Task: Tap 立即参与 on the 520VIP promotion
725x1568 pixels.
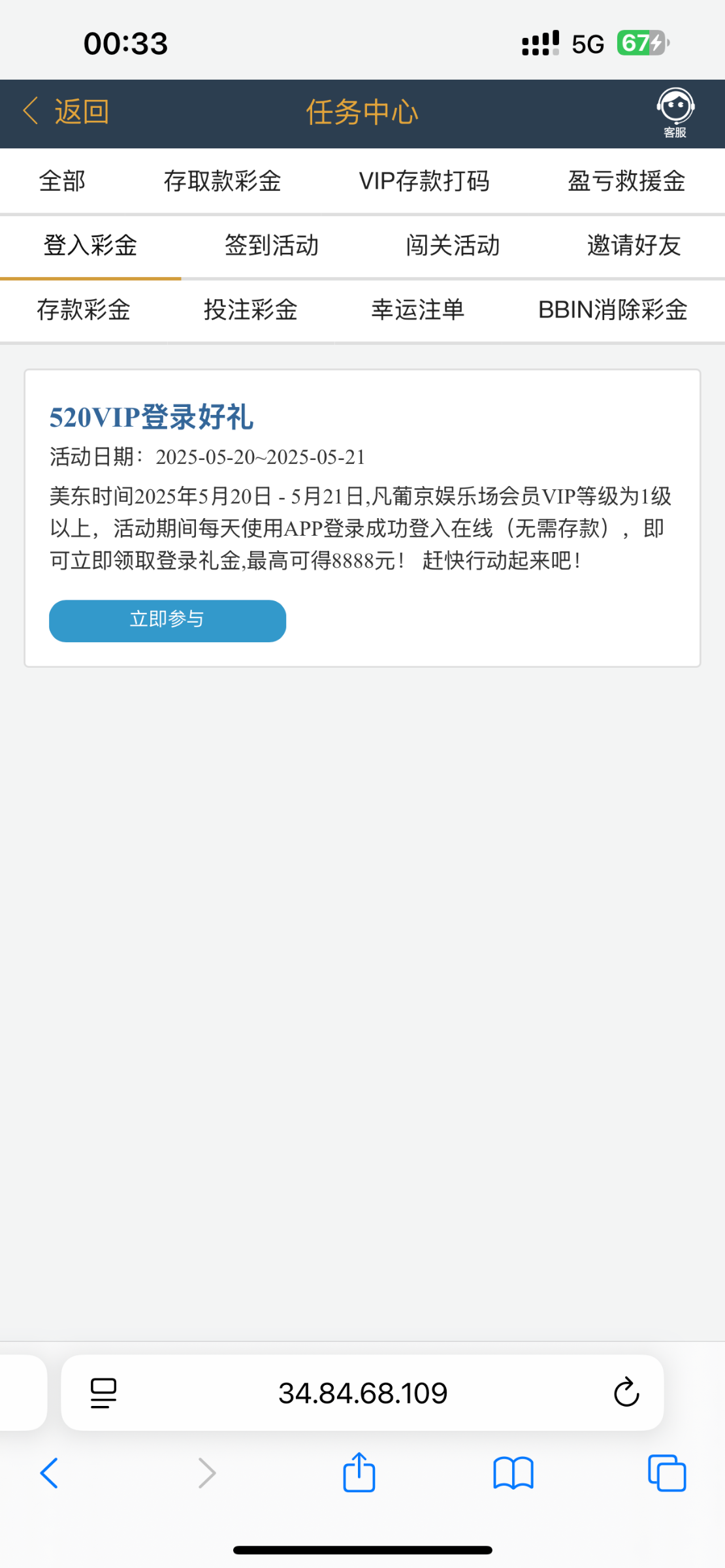Action: point(167,620)
